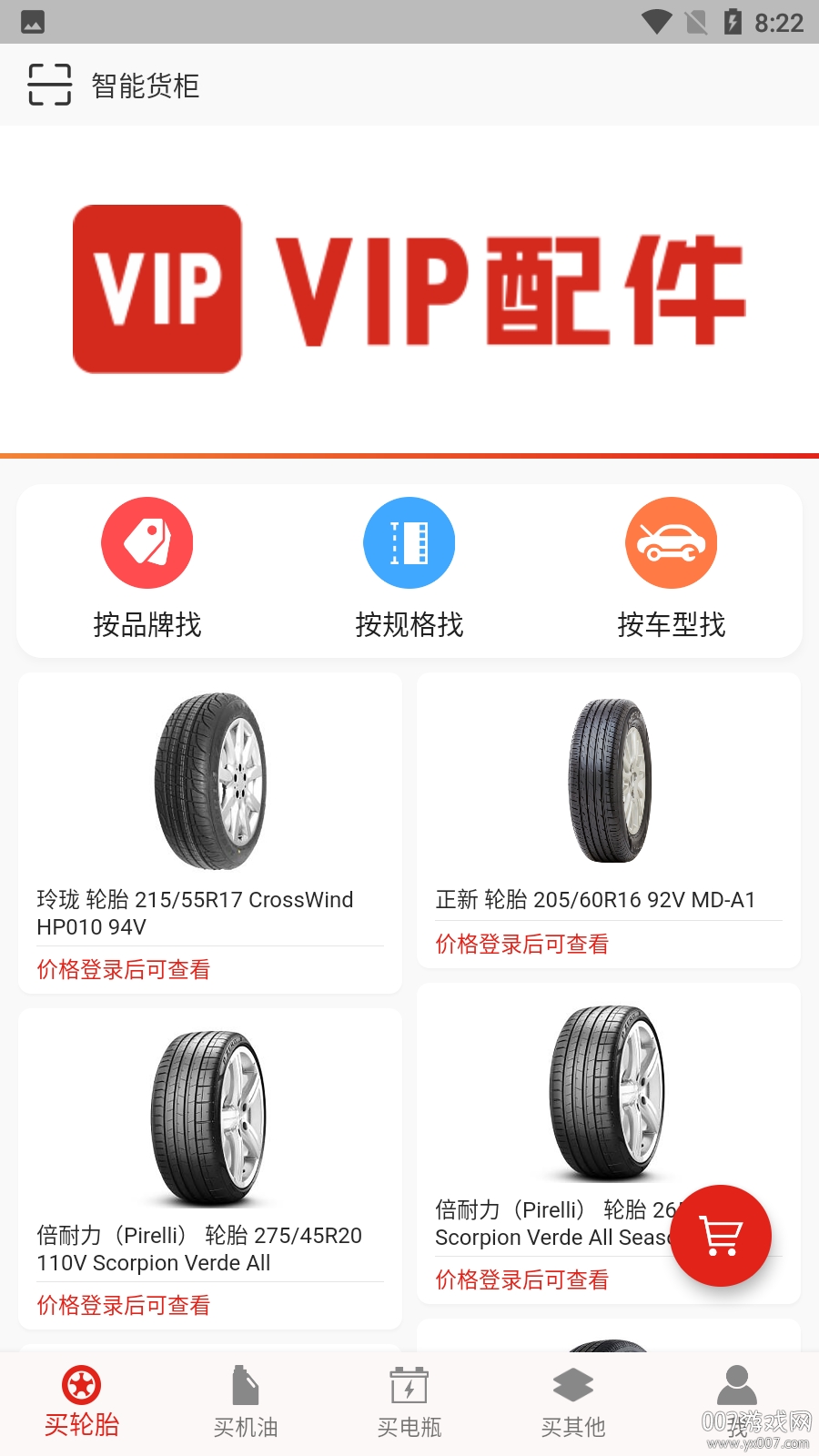Open the QR code scanner icon
This screenshot has height=1456, width=819.
click(x=50, y=85)
